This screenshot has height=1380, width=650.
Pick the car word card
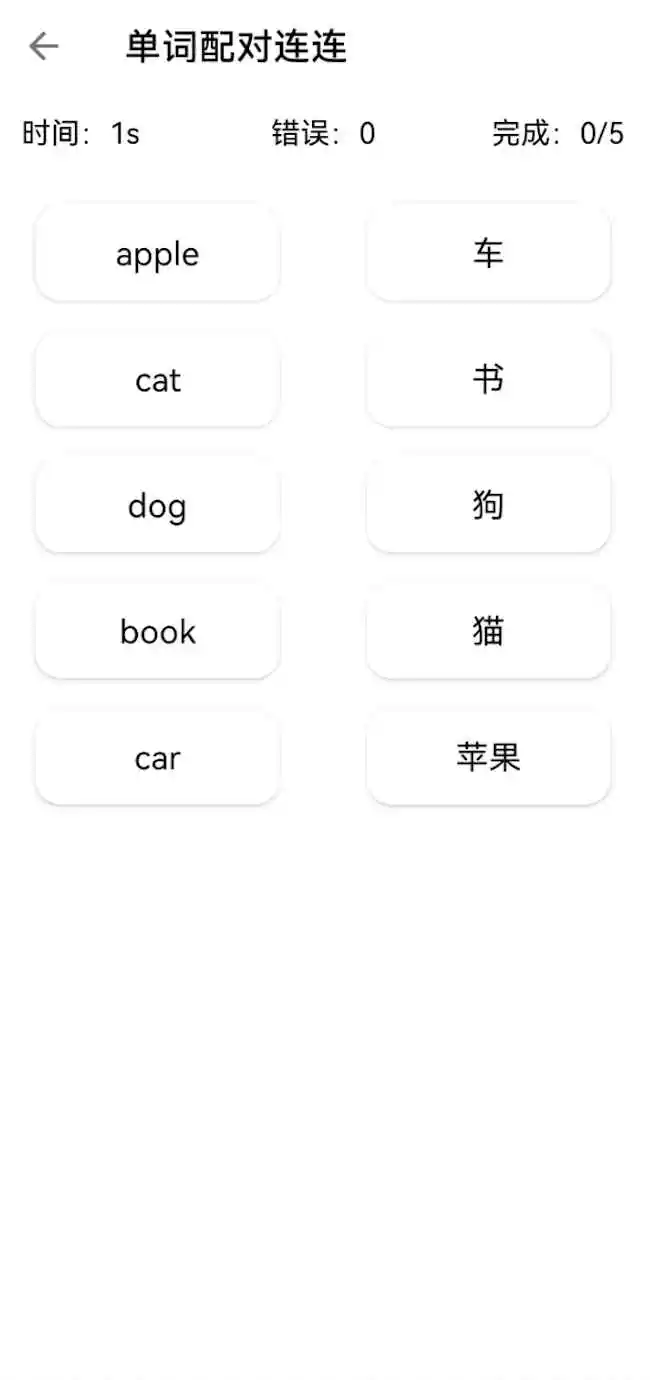(x=157, y=758)
